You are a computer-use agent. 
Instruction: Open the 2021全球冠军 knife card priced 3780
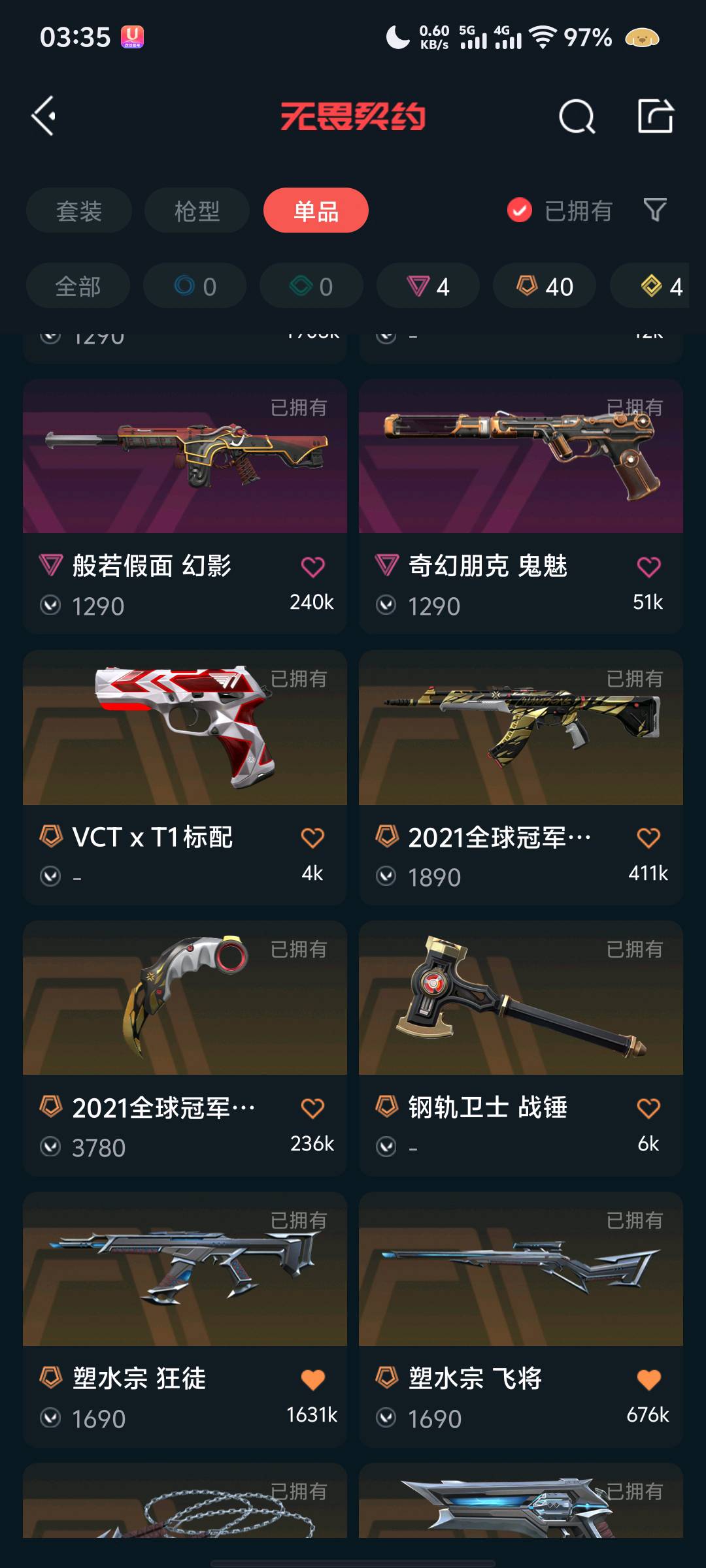coord(185,1048)
